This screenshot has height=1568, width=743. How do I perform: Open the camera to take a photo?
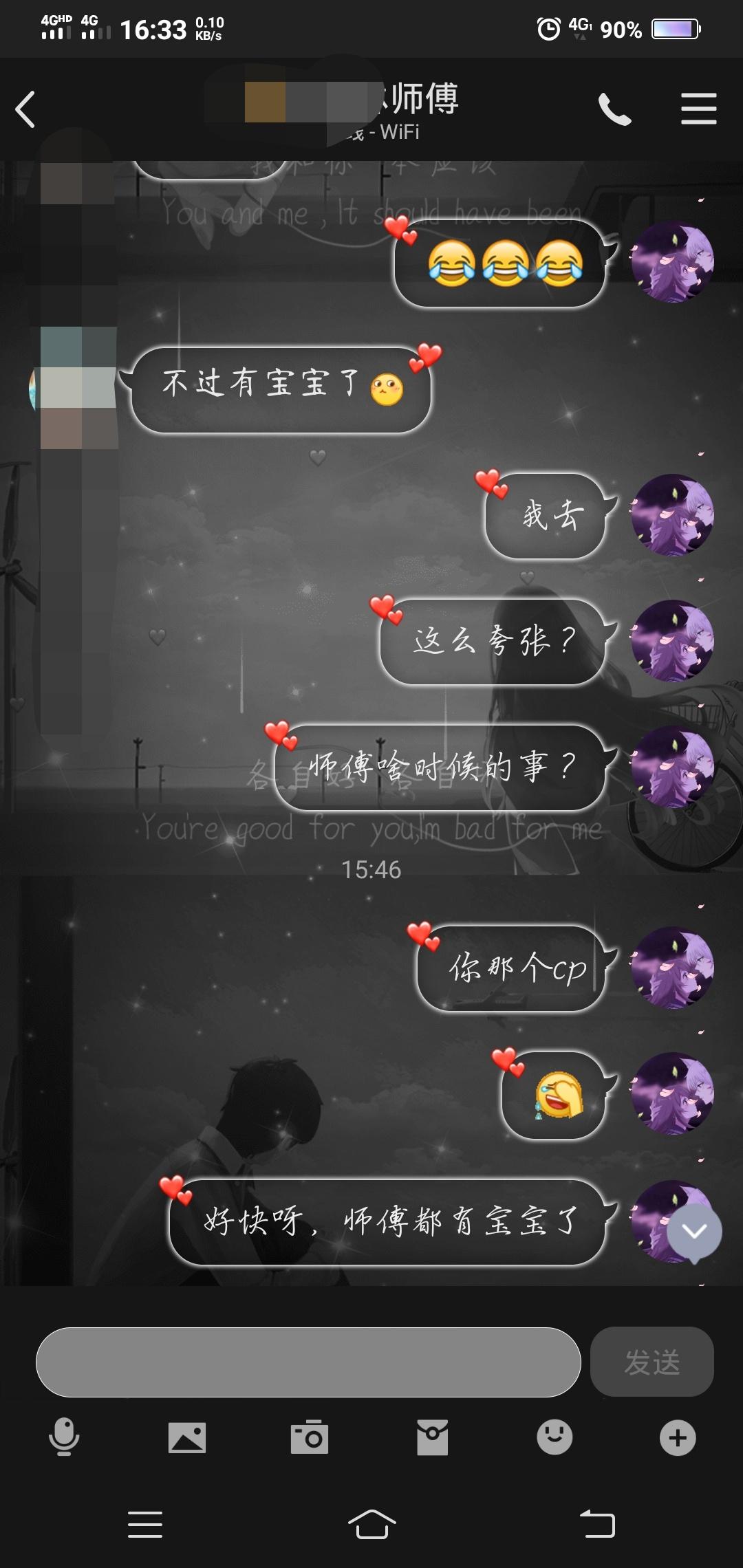(x=310, y=1437)
